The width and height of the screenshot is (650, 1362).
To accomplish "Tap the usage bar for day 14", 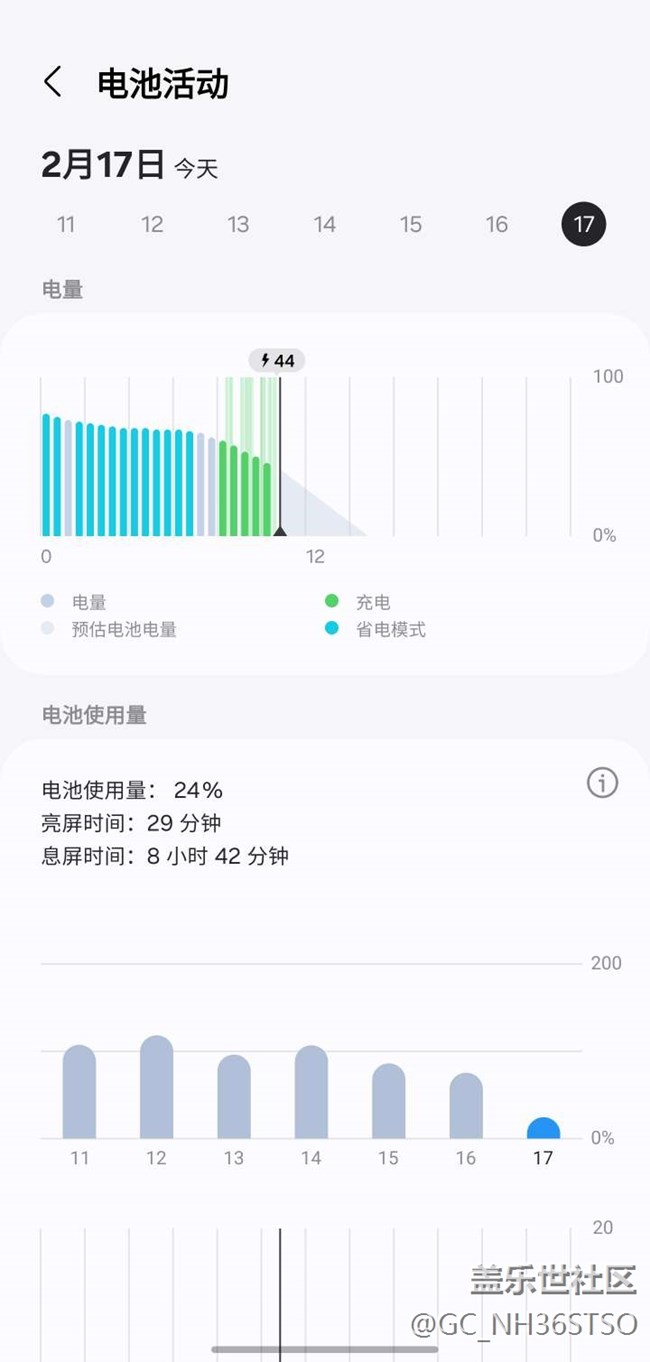I will click(x=311, y=1092).
